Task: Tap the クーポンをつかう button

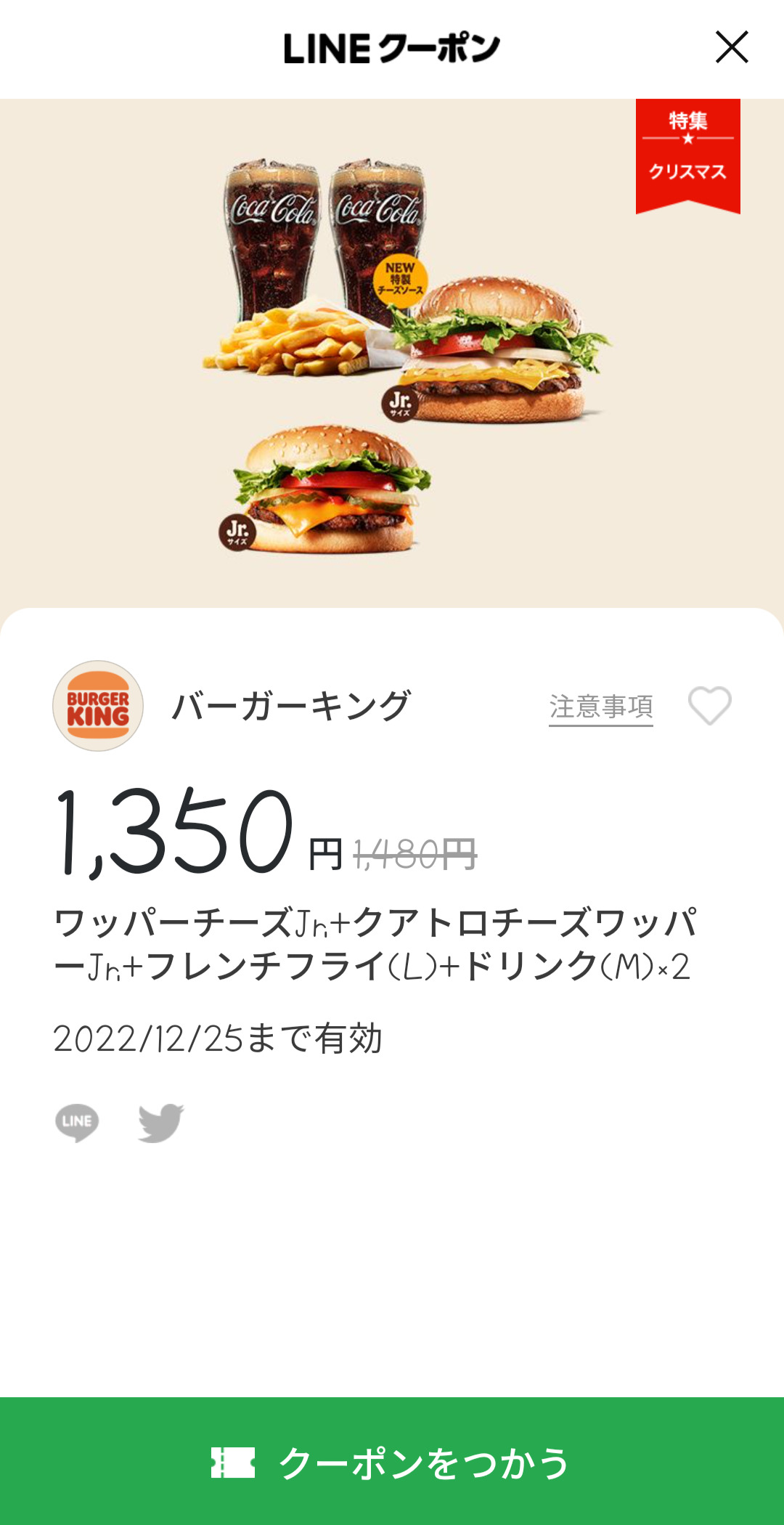Action: pos(392,1461)
